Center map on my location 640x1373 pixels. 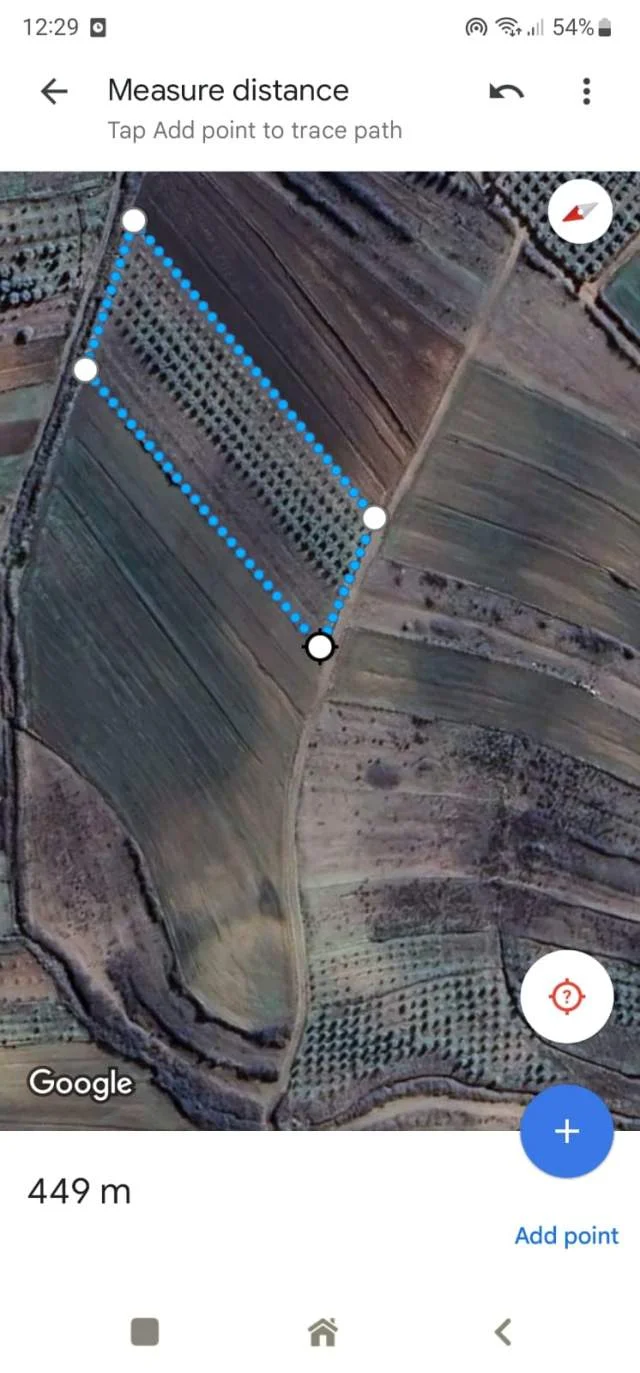point(567,997)
